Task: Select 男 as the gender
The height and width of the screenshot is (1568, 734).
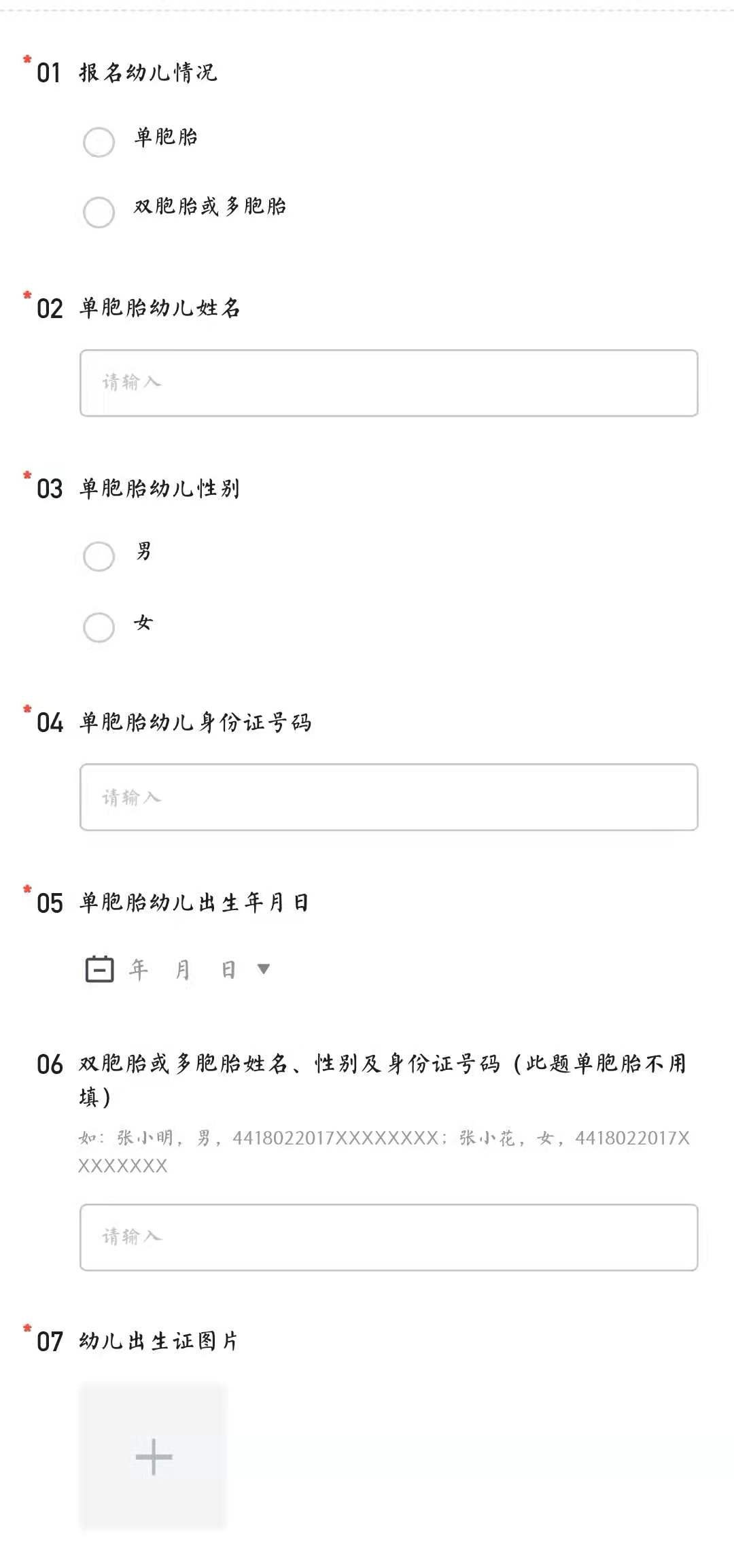Action: pyautogui.click(x=99, y=556)
